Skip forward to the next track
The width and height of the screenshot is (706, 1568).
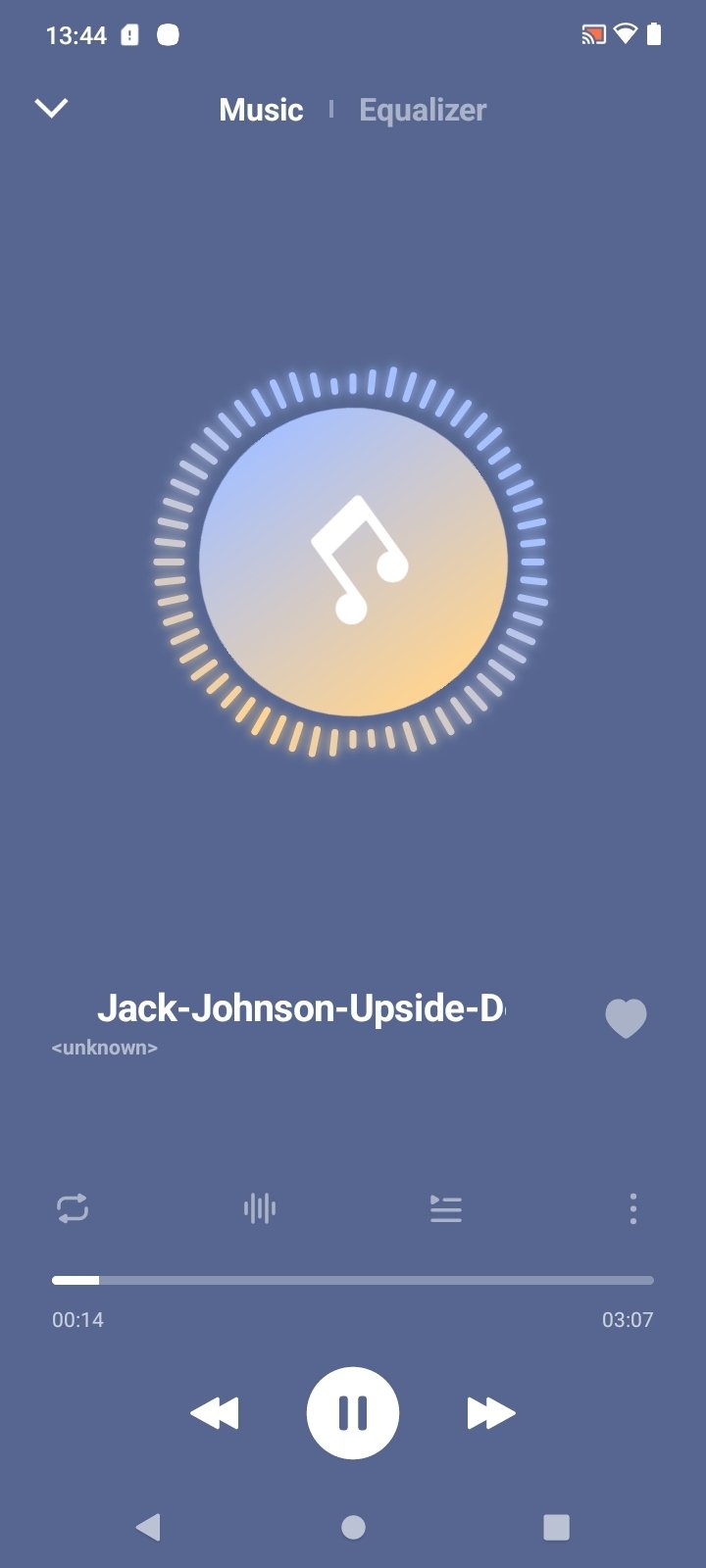(491, 1413)
